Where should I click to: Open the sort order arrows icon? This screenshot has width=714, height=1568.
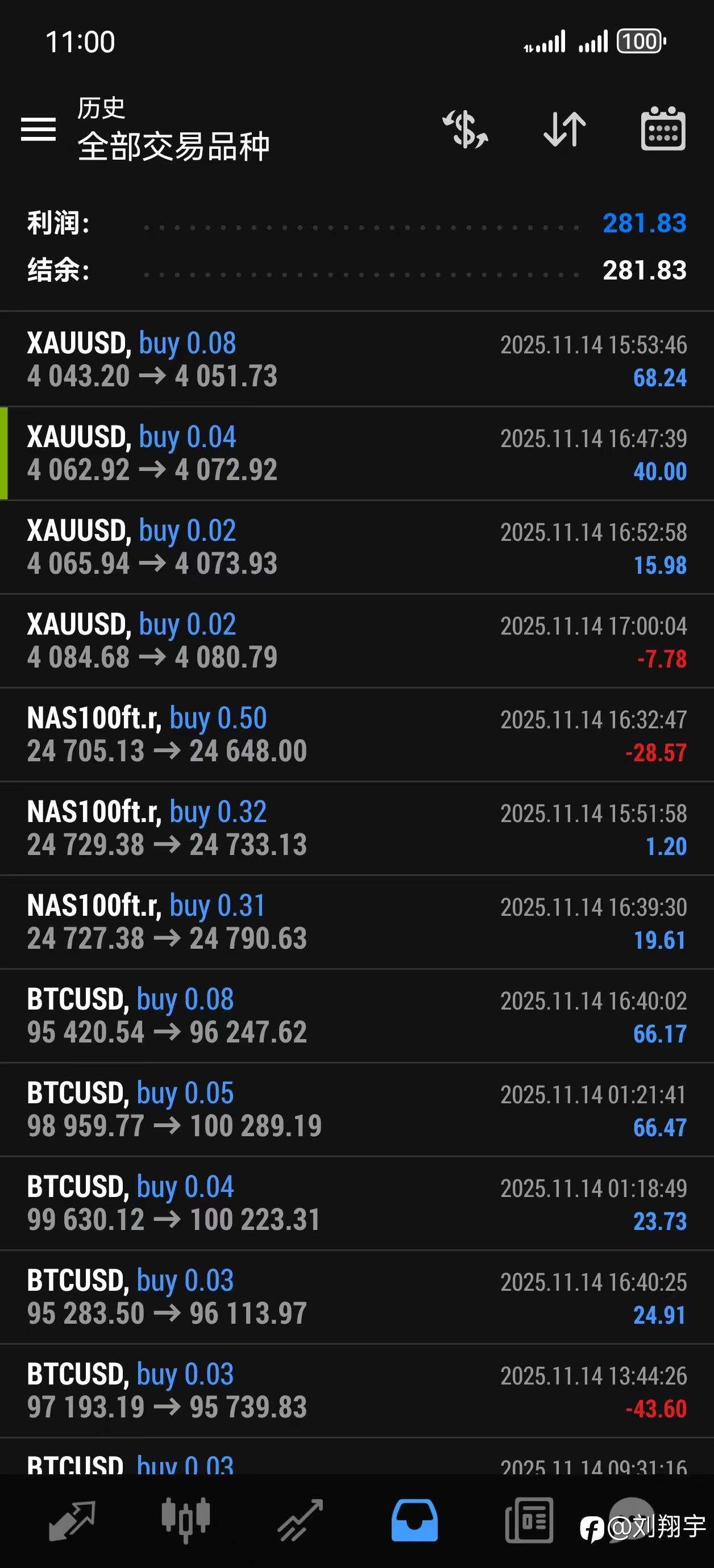tap(564, 129)
